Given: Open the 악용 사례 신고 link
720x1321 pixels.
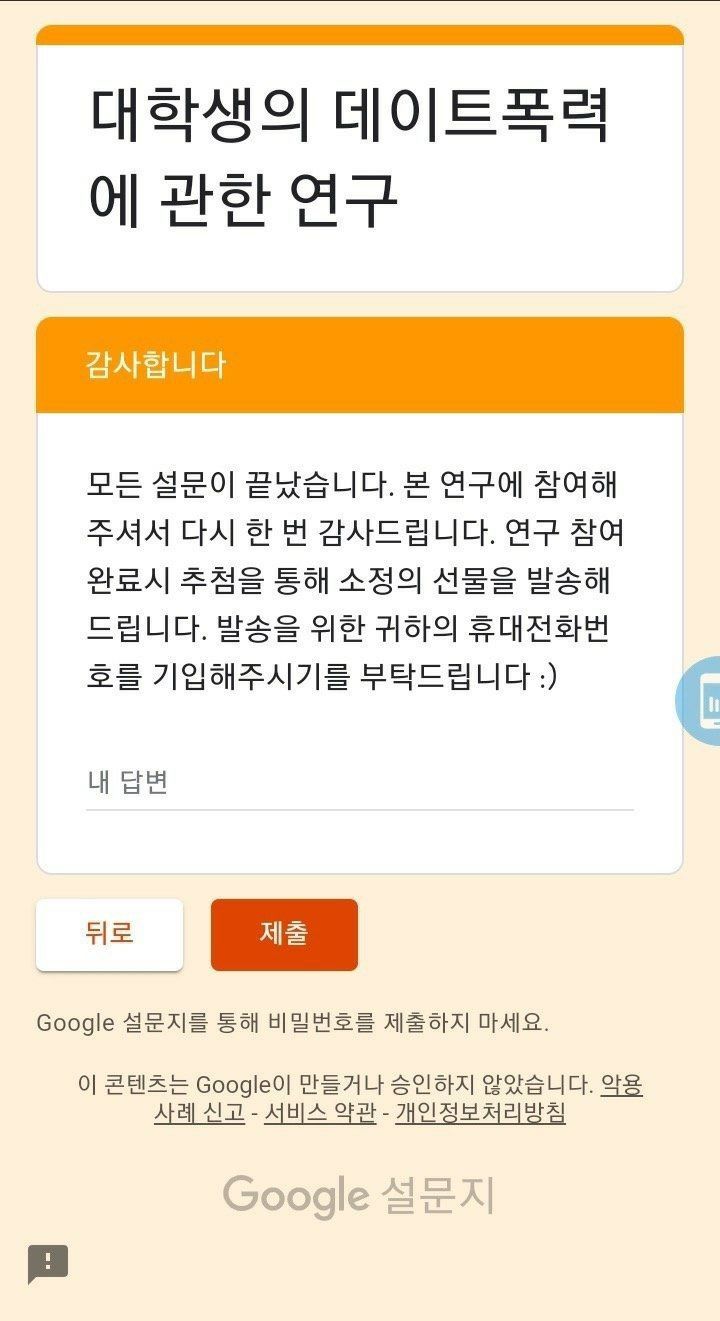Looking at the screenshot, I should coord(199,1112).
